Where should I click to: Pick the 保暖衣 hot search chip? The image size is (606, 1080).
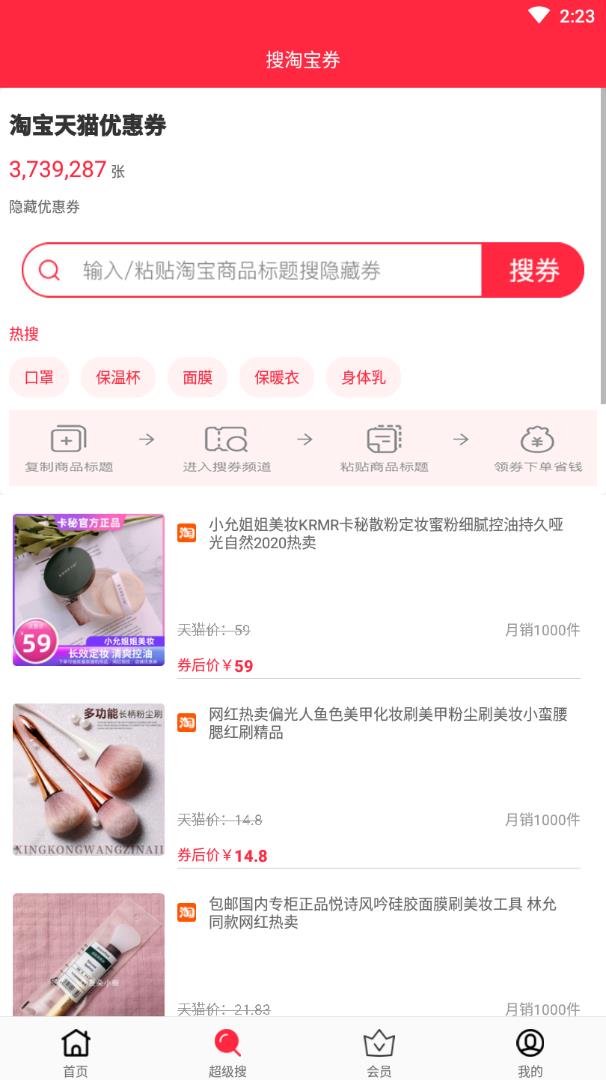(276, 378)
